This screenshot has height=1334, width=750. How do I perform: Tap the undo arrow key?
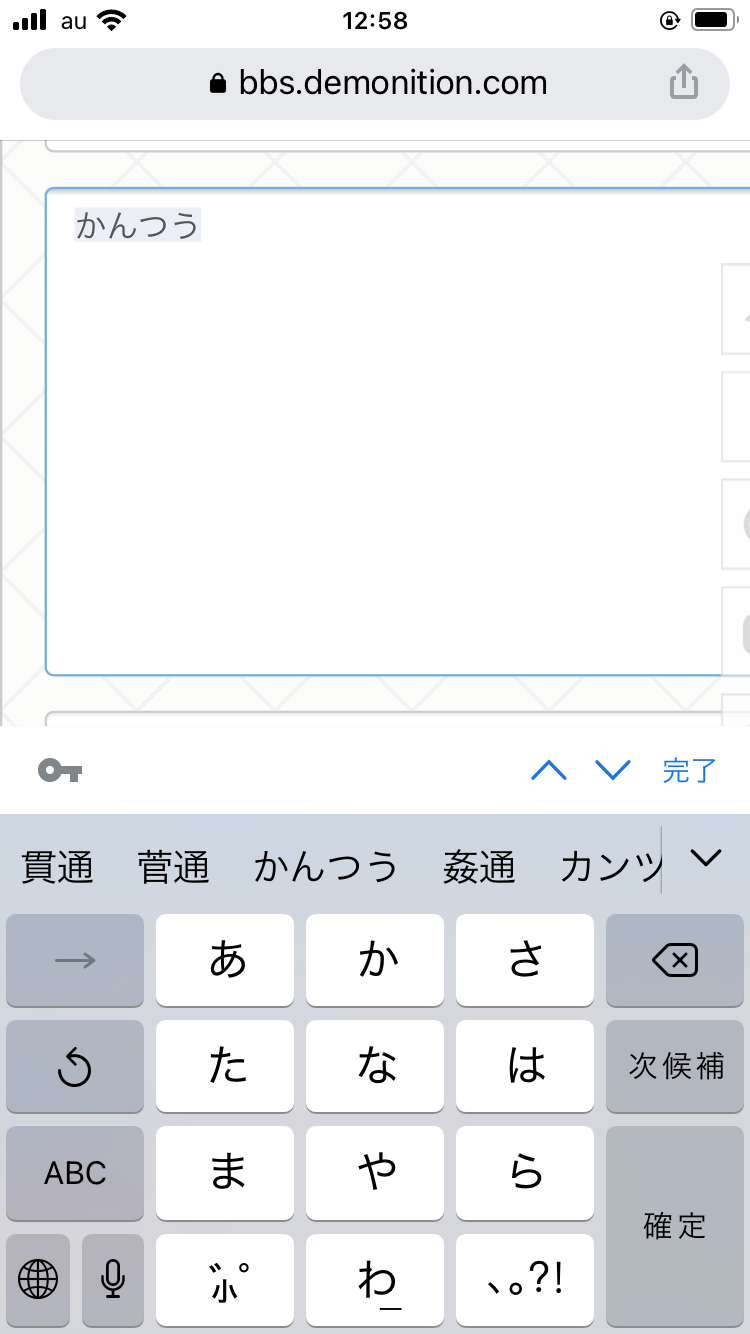tap(75, 1067)
